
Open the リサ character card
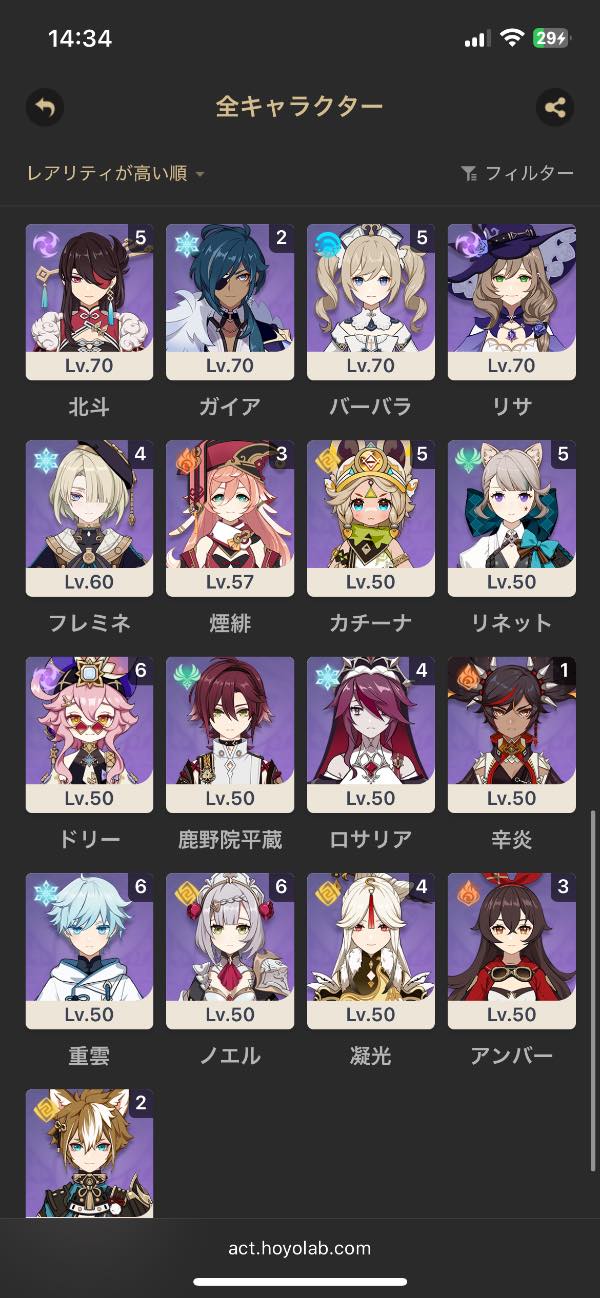[x=512, y=302]
